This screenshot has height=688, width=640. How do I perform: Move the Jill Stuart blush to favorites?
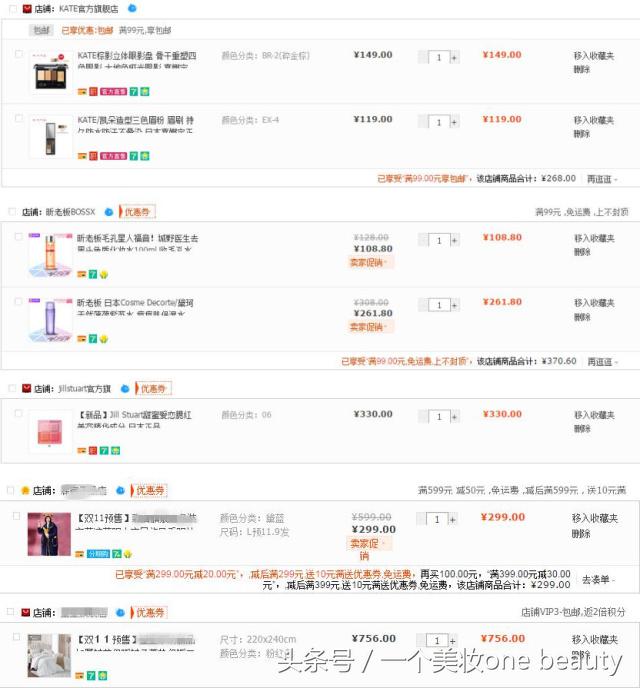pos(594,414)
